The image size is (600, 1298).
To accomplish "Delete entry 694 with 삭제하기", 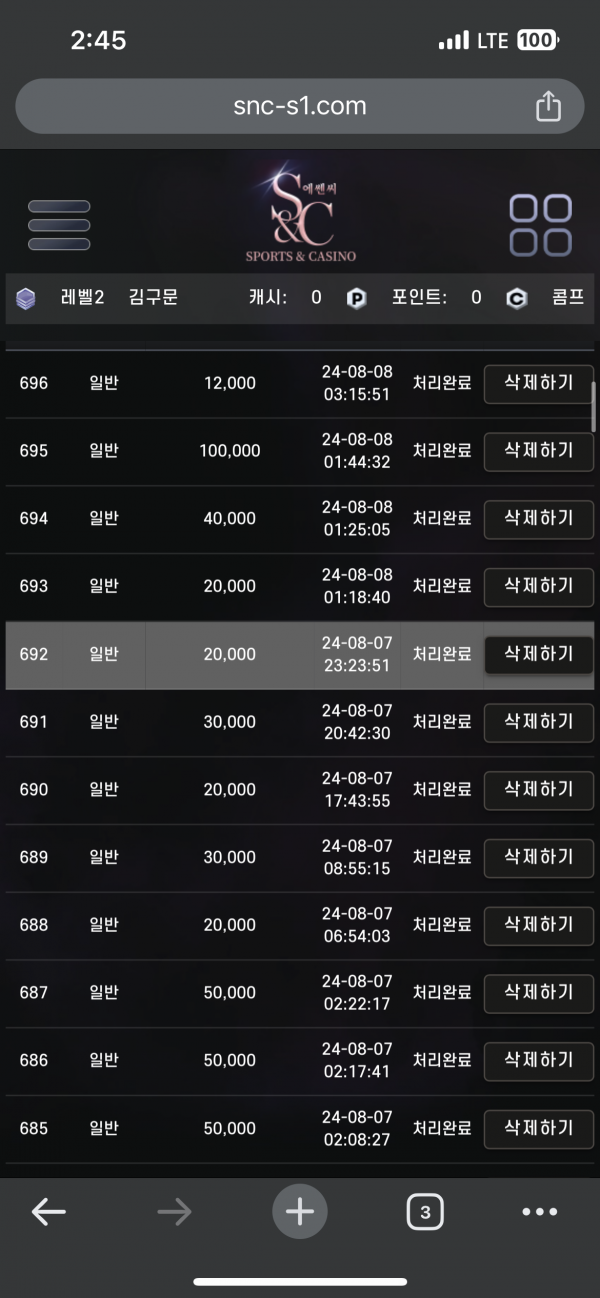I will coord(538,518).
